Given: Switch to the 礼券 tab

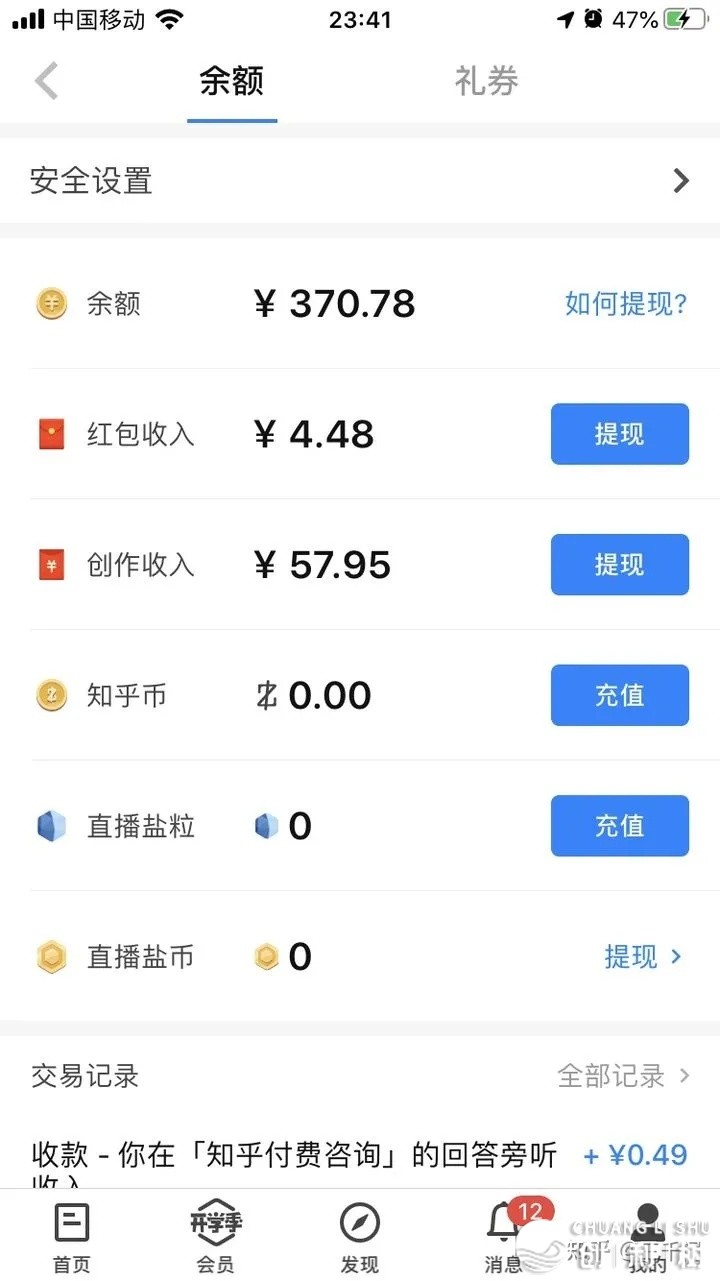Looking at the screenshot, I should [x=486, y=81].
